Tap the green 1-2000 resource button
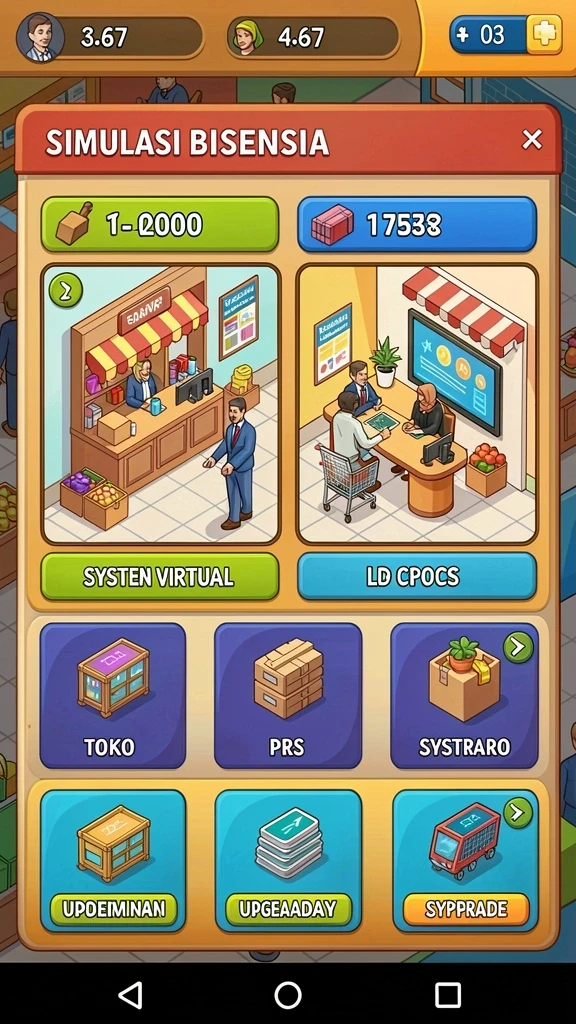 tap(160, 225)
